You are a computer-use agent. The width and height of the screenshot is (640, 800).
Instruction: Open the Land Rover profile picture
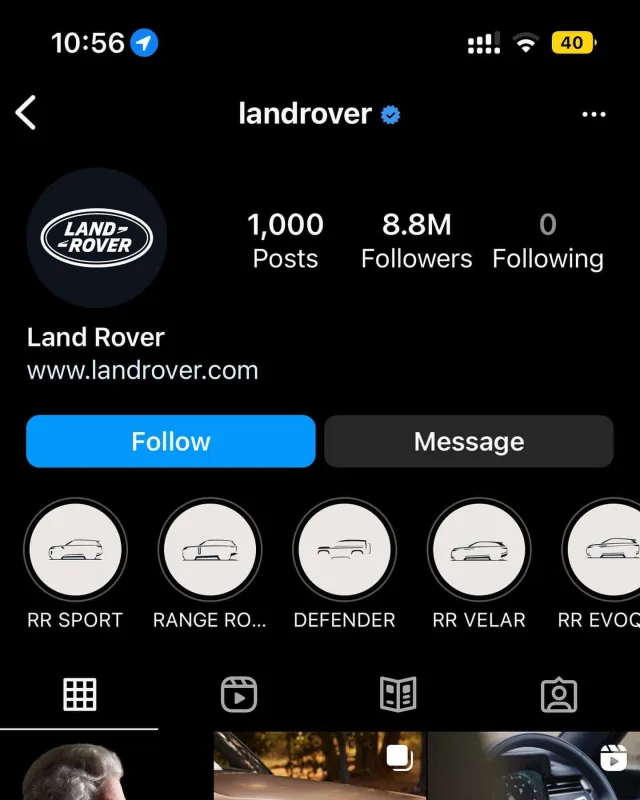click(96, 237)
